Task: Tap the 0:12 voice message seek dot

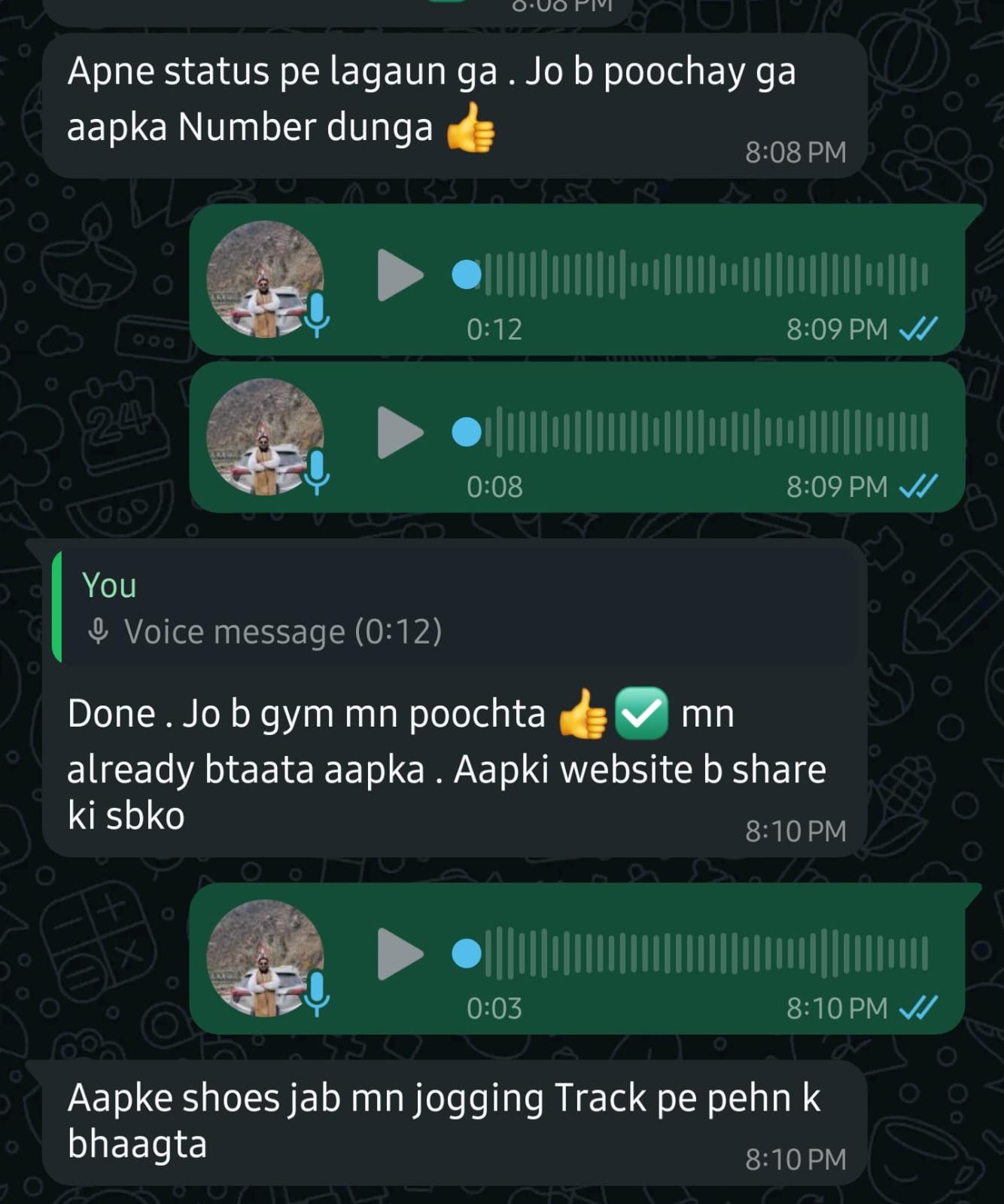Action: pyautogui.click(x=467, y=275)
